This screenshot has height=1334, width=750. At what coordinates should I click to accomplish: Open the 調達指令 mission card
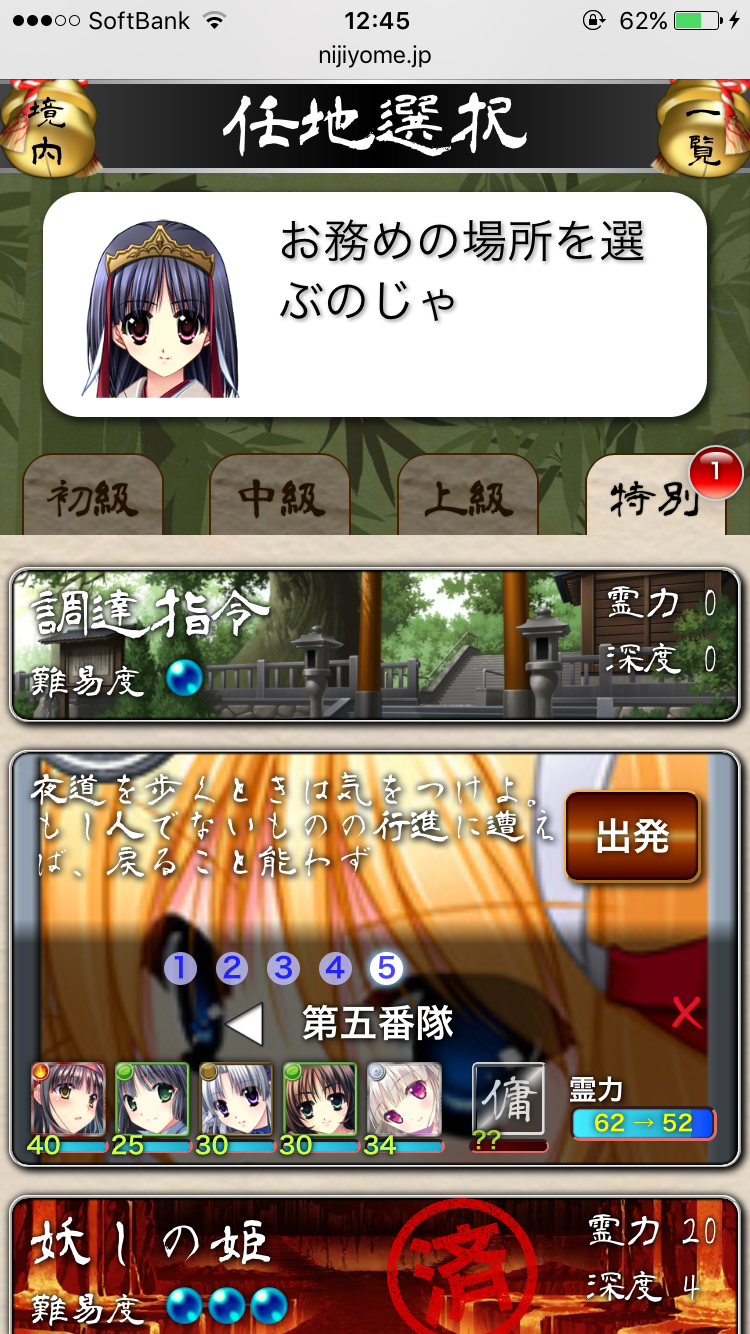click(x=374, y=644)
